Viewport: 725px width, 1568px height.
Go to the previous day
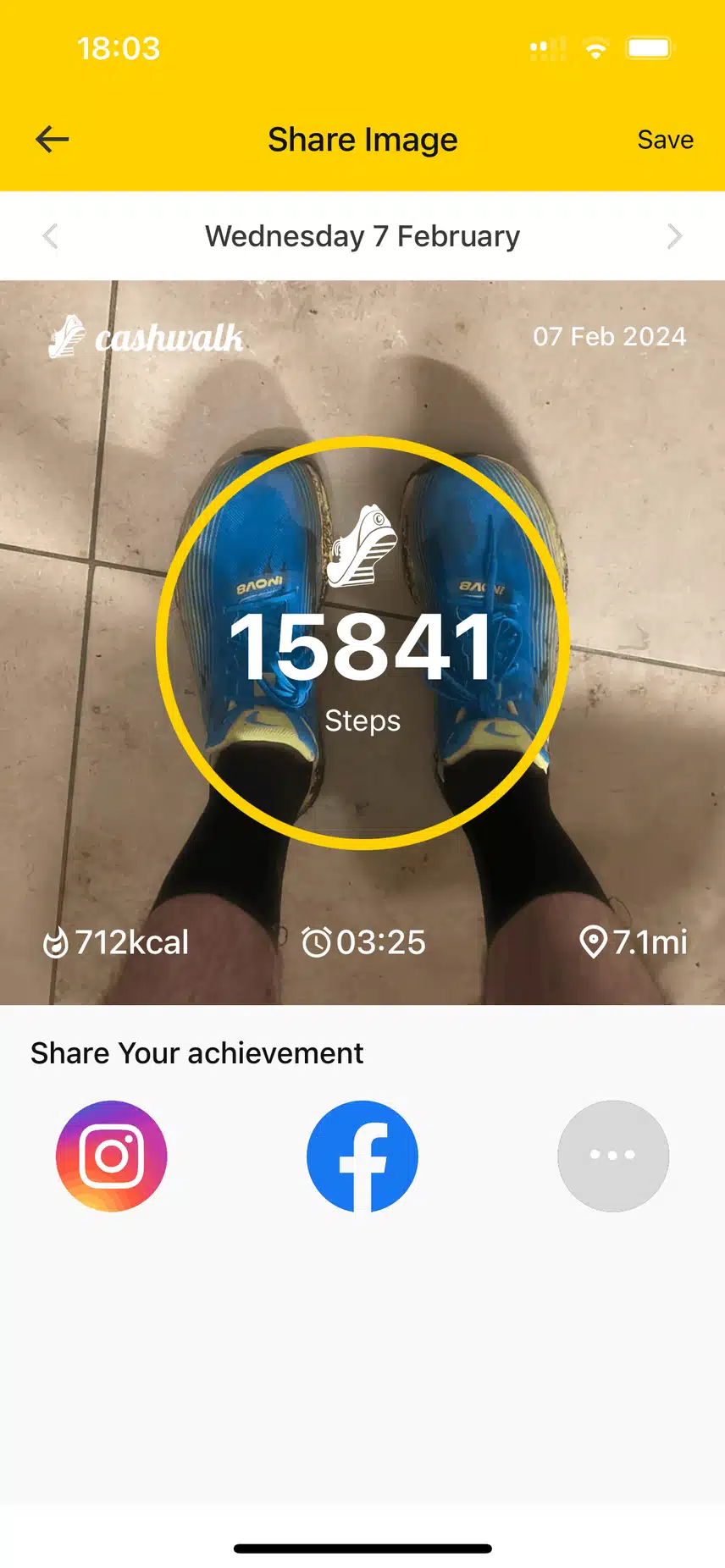point(51,236)
